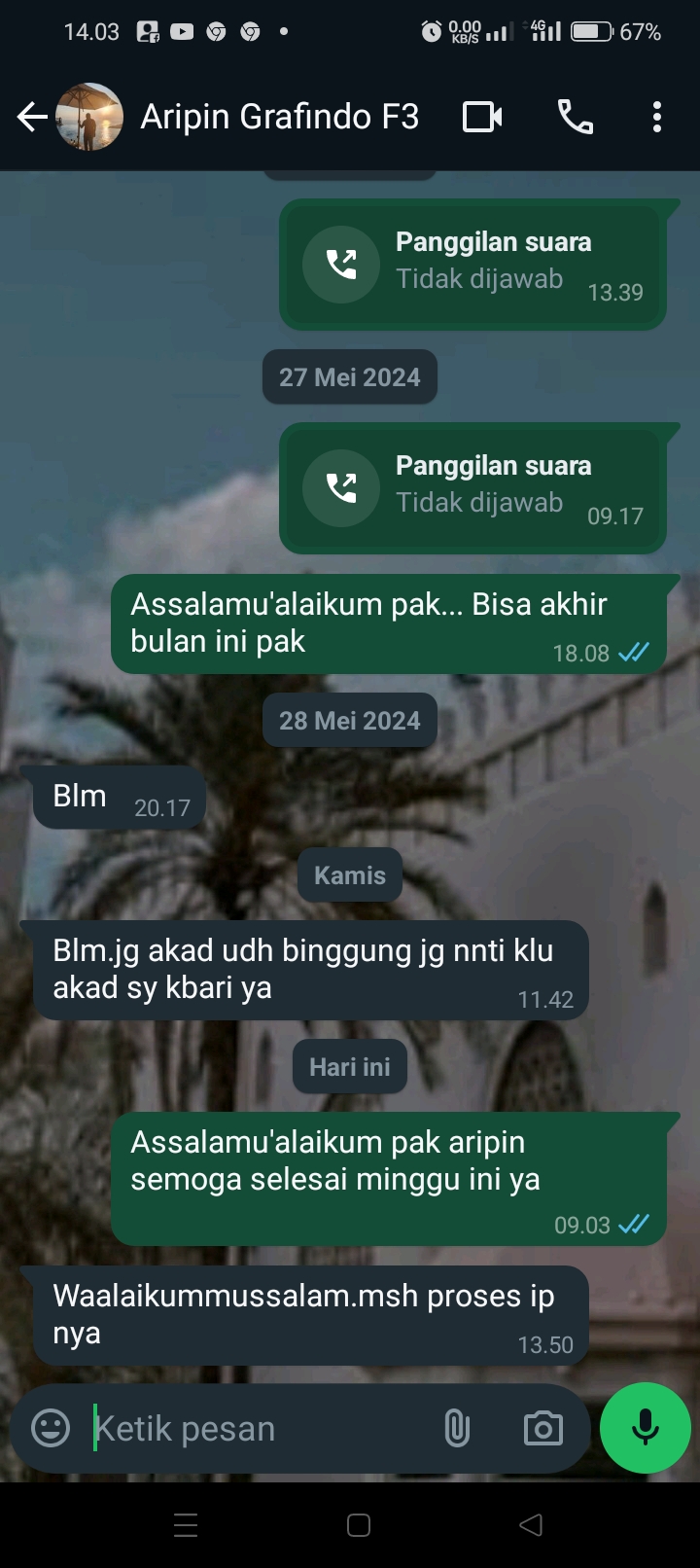Viewport: 700px width, 1568px height.
Task: Open the overflow menu
Action: click(x=657, y=118)
